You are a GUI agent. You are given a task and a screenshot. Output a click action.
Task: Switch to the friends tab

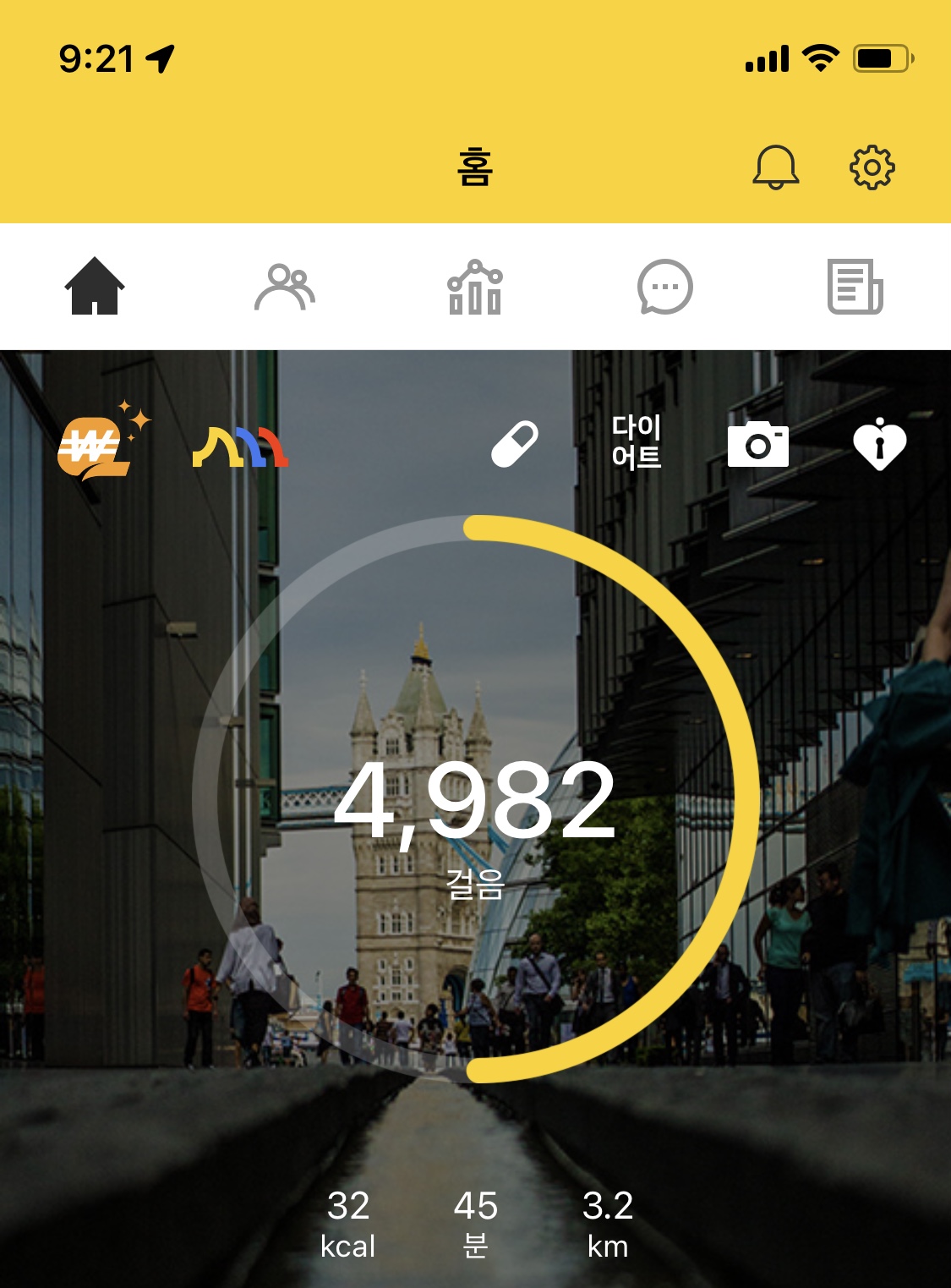[x=285, y=288]
